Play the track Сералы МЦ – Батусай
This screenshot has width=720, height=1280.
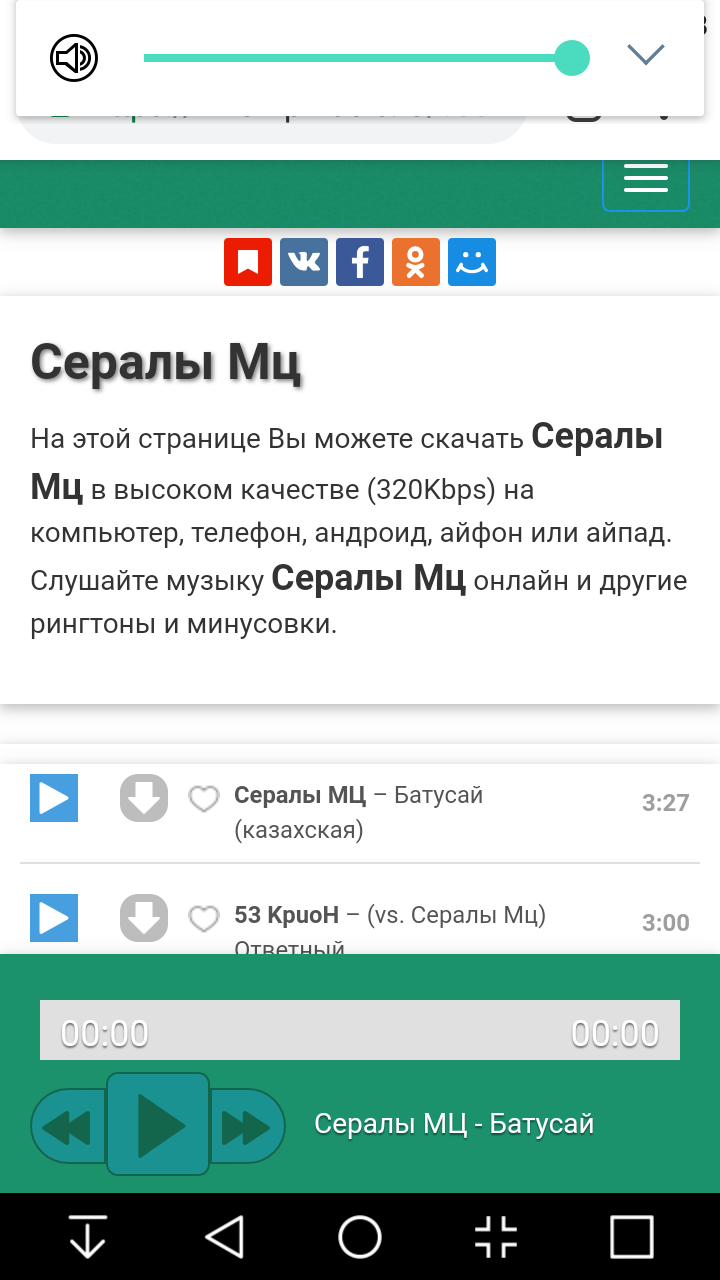54,798
